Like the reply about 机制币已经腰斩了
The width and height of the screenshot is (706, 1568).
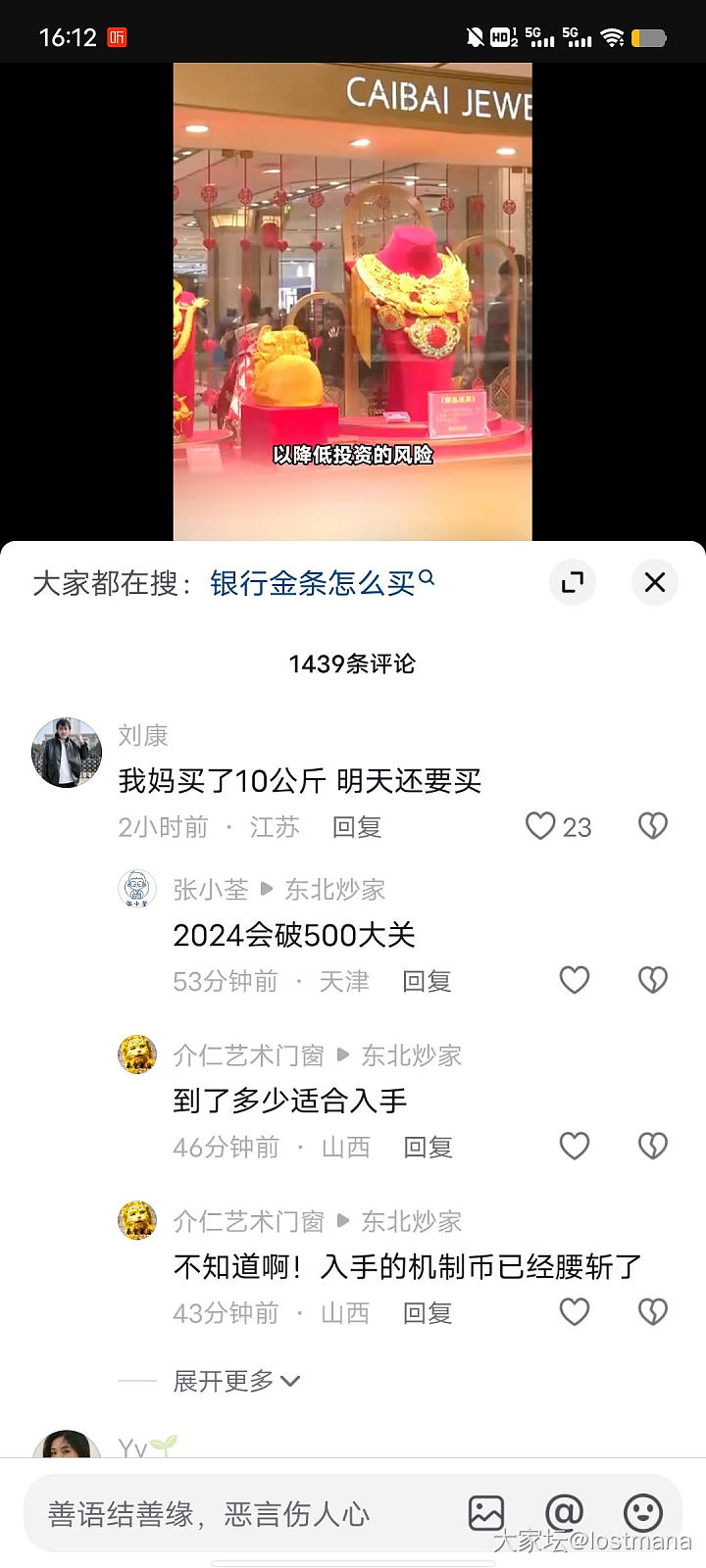click(x=575, y=1311)
